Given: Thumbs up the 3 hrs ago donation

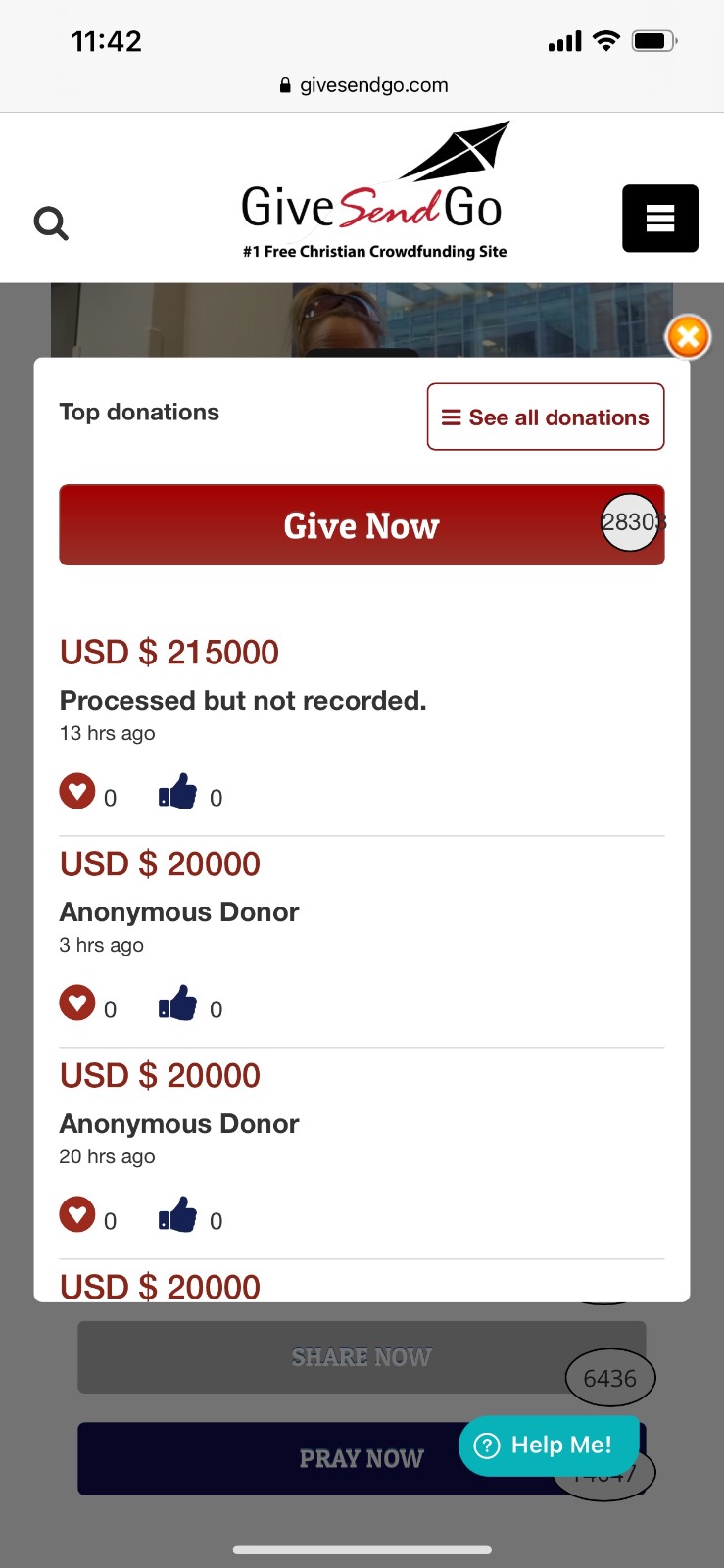Looking at the screenshot, I should coord(177,1004).
